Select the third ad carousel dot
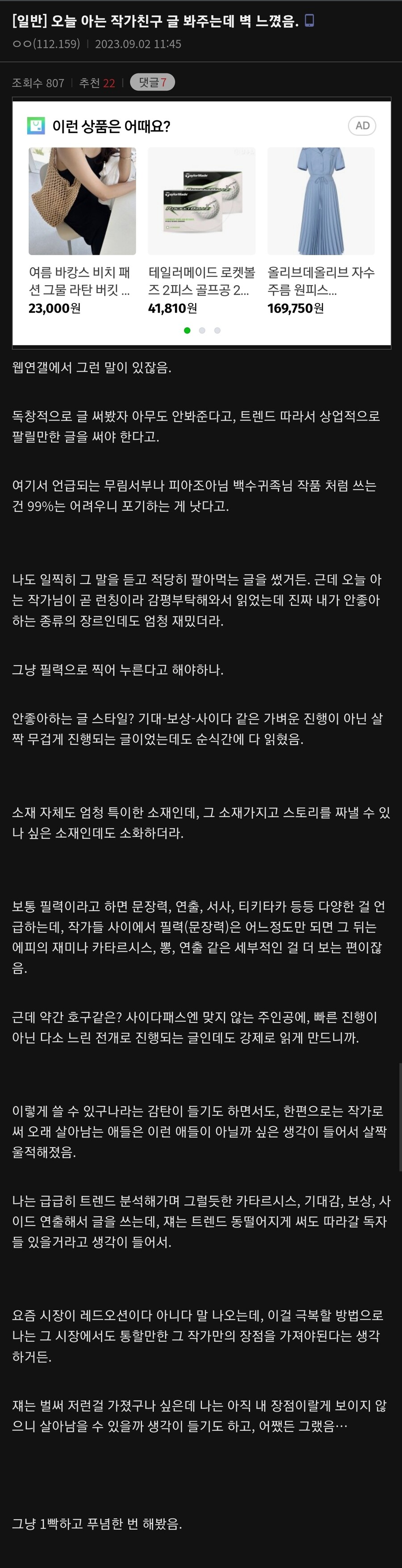The image size is (402, 1568). click(x=217, y=330)
